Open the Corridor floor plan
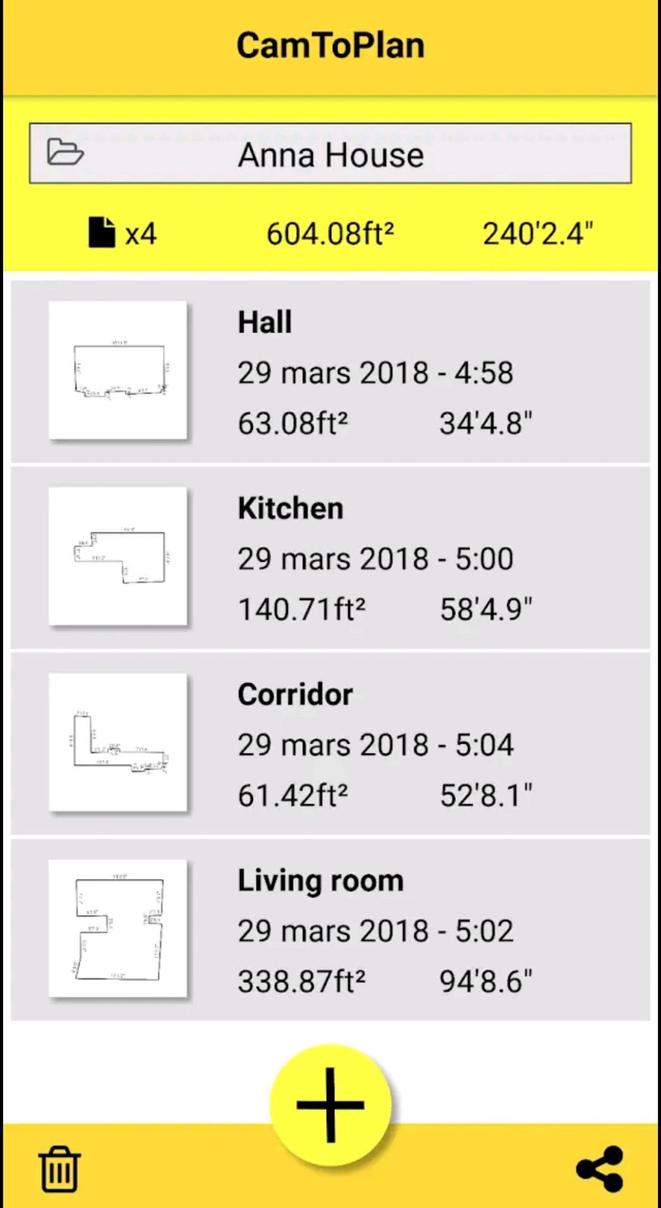 [330, 743]
